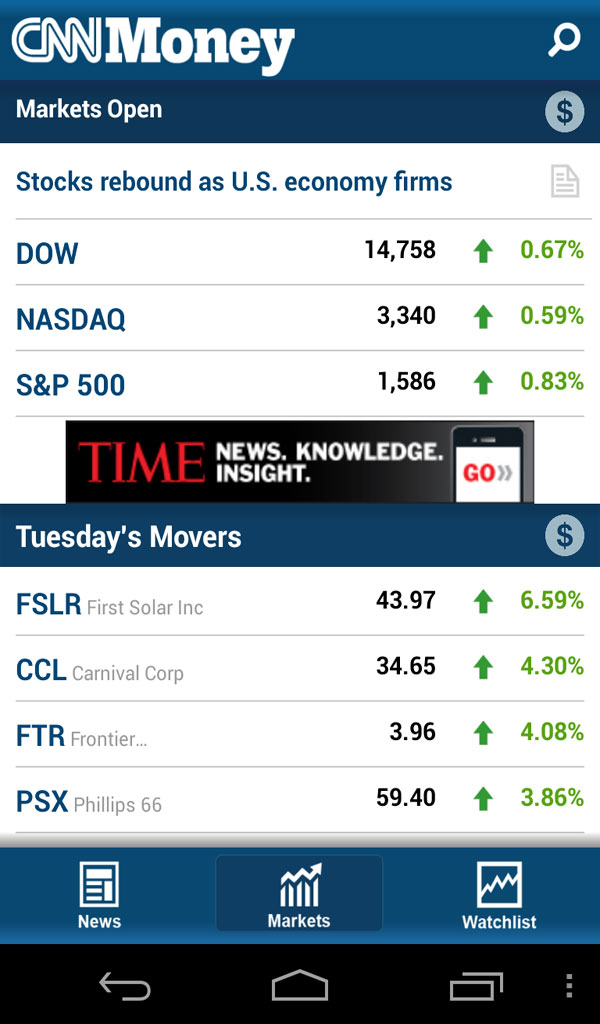Viewport: 600px width, 1024px height.
Task: Open the CCL Carnival Corp quote
Action: (300, 668)
